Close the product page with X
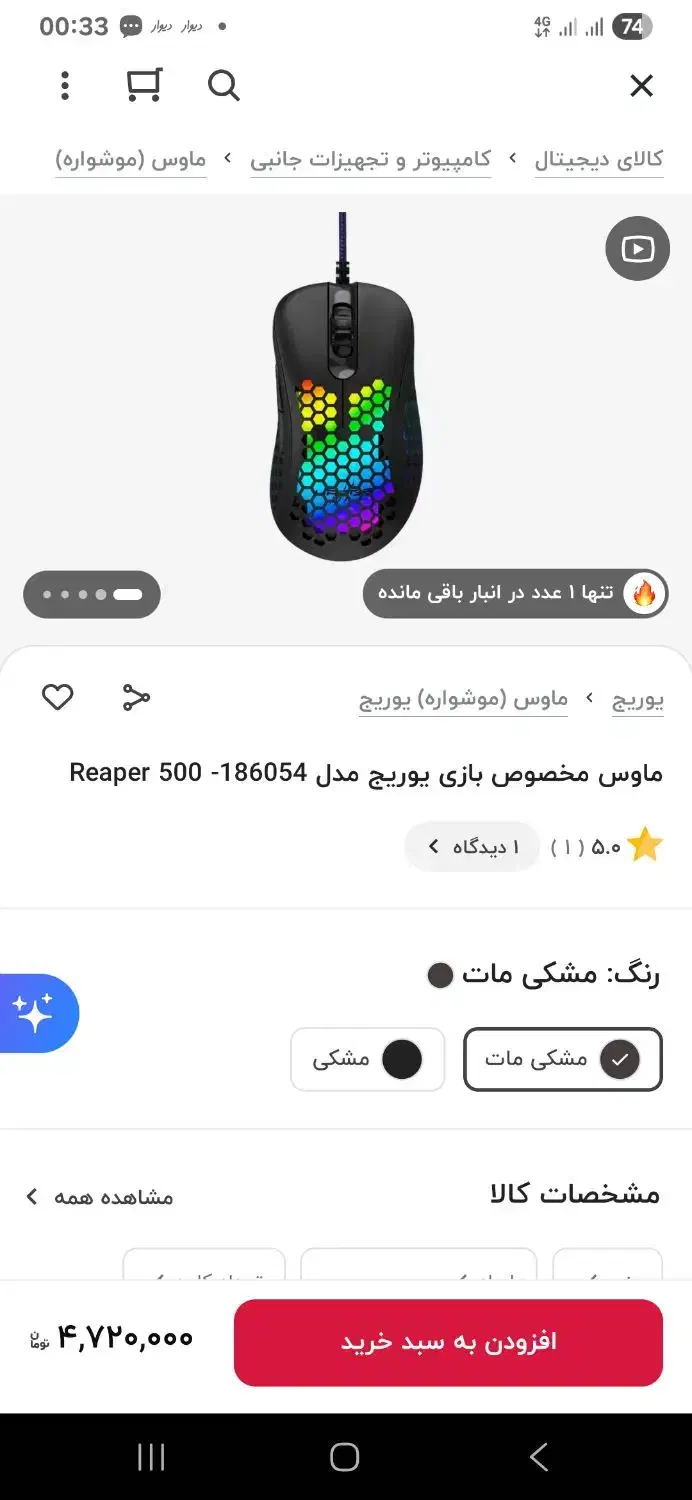The height and width of the screenshot is (1500, 692). pyautogui.click(x=641, y=86)
